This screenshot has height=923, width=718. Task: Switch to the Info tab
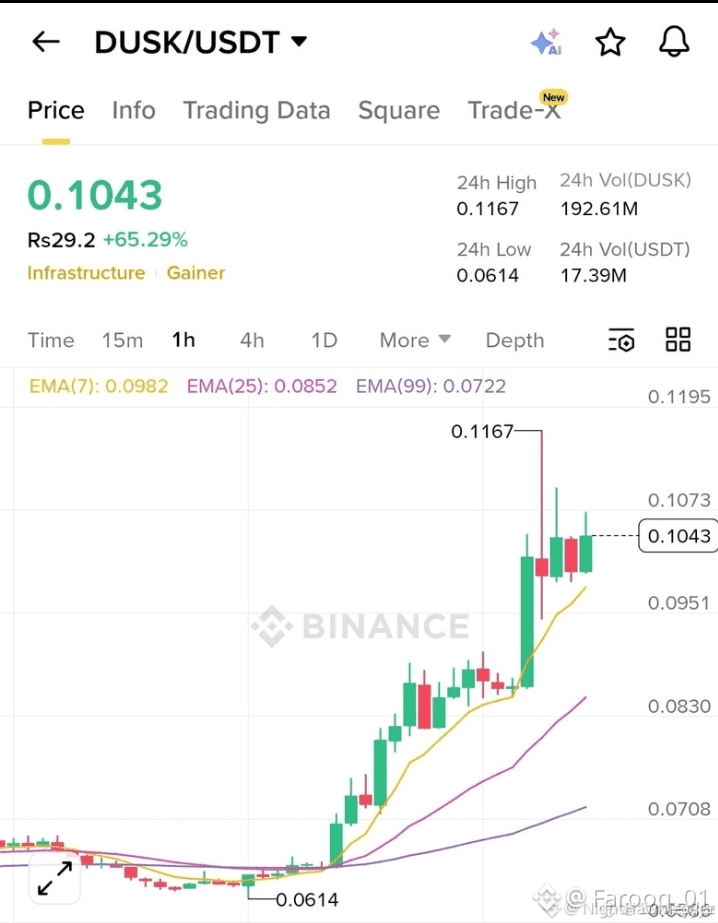[133, 110]
